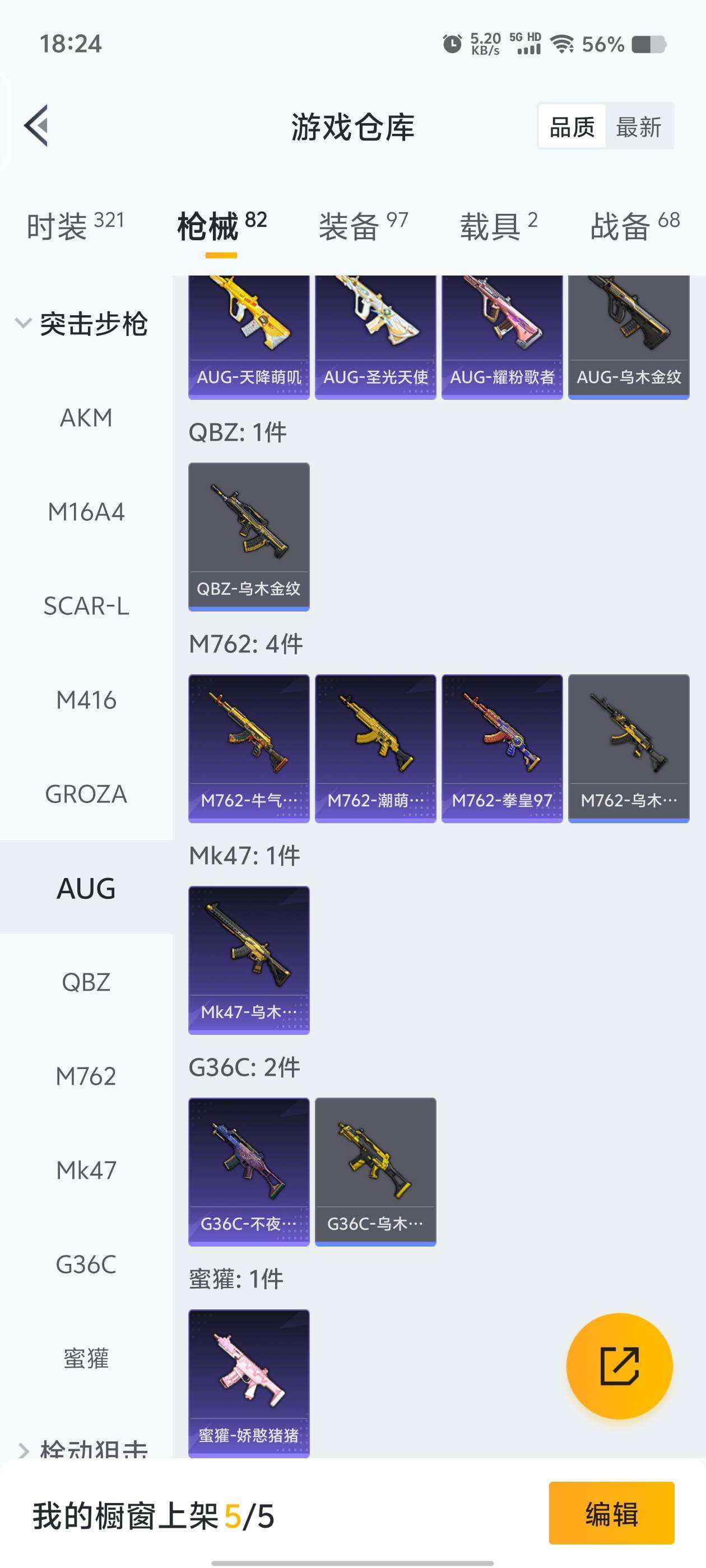Sort by 品质
The height and width of the screenshot is (1568, 706).
(x=572, y=127)
